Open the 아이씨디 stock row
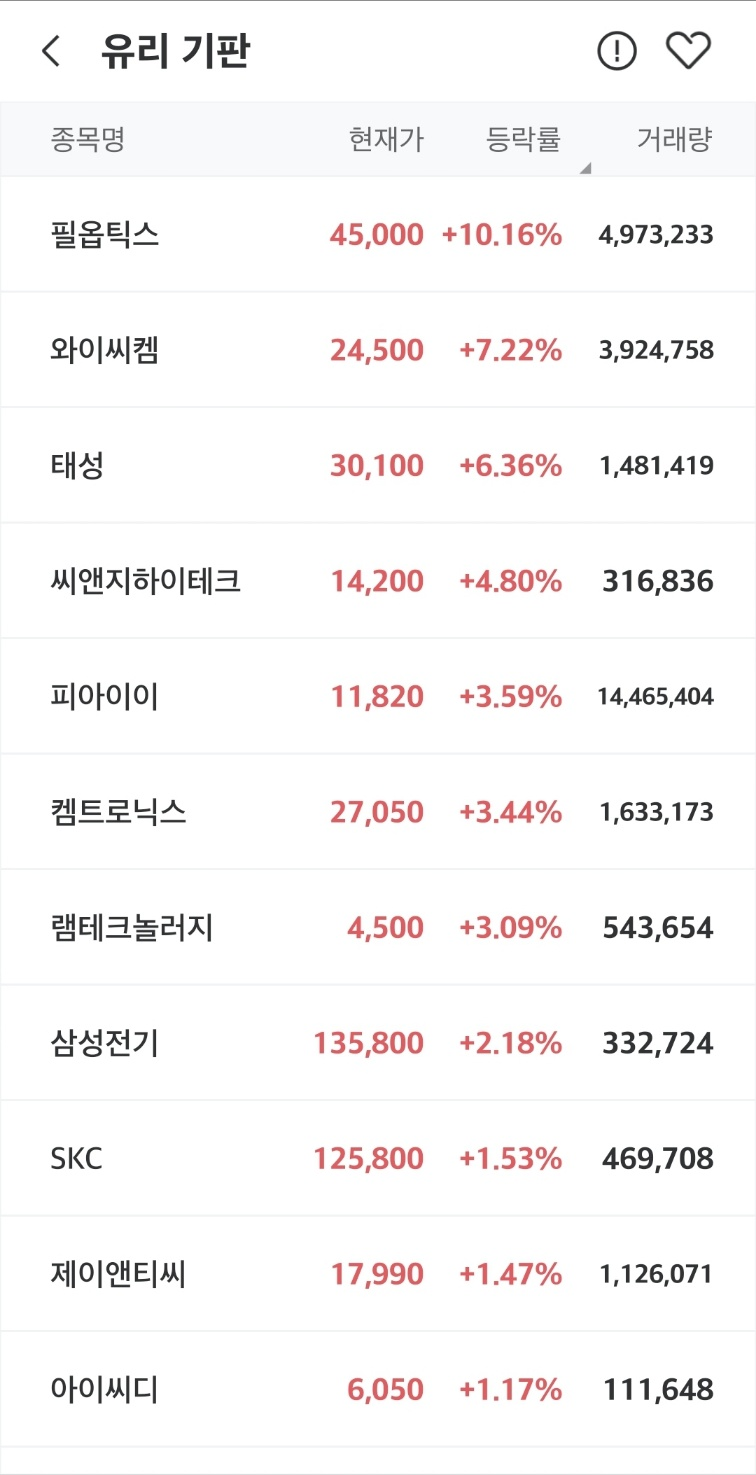Viewport: 756px width, 1475px height. [x=378, y=1390]
